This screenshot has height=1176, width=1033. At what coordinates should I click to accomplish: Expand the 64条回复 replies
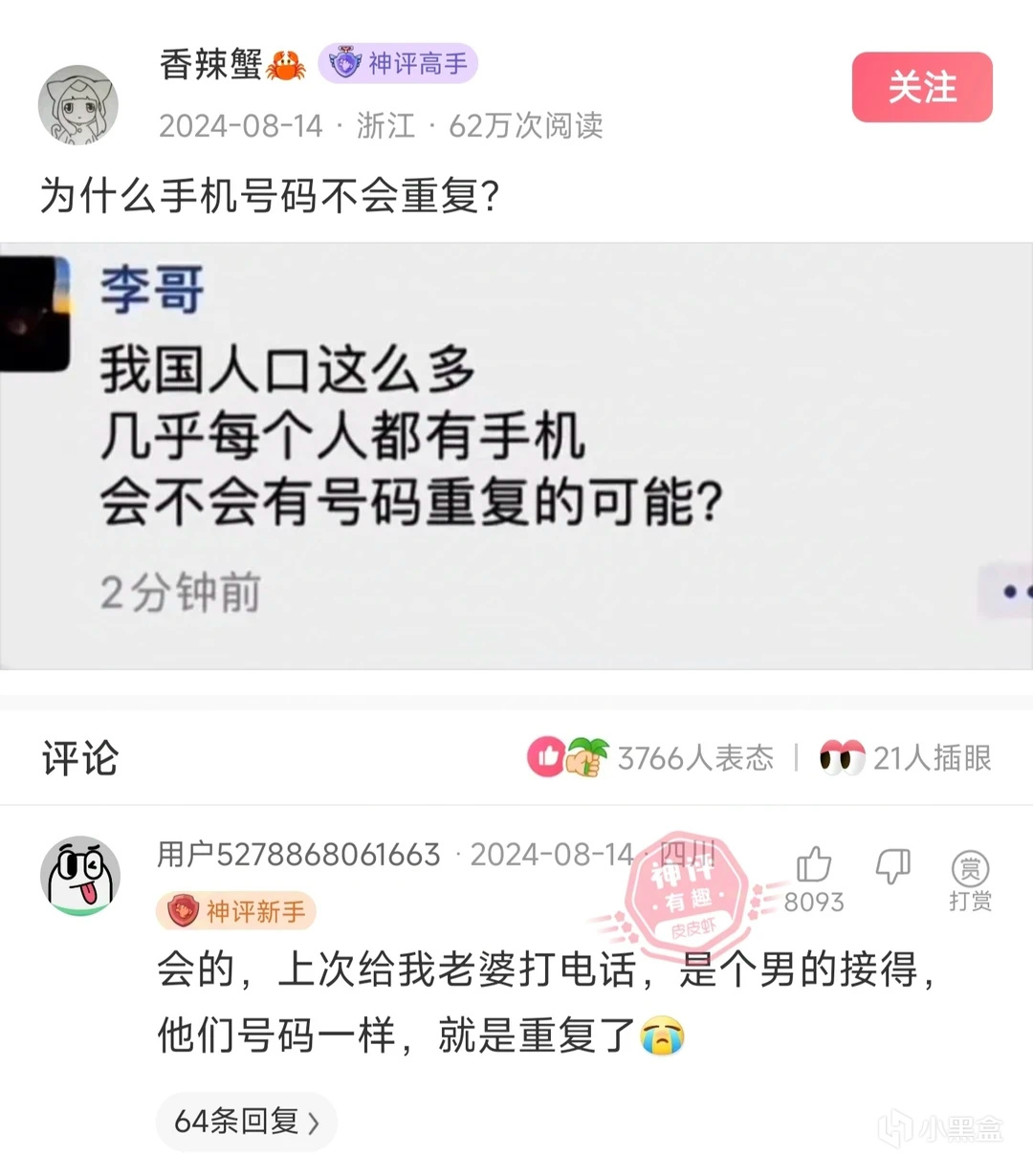[x=247, y=1121]
